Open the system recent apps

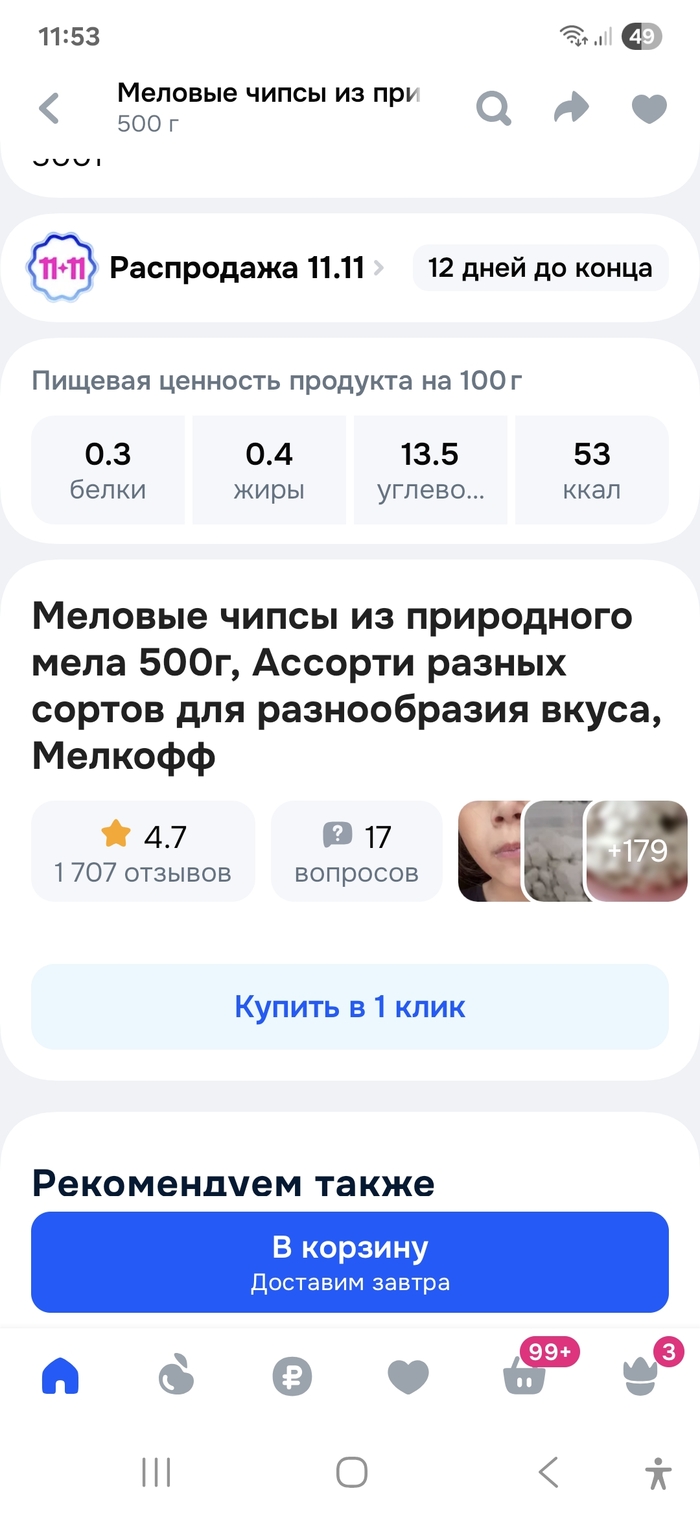tap(156, 1472)
